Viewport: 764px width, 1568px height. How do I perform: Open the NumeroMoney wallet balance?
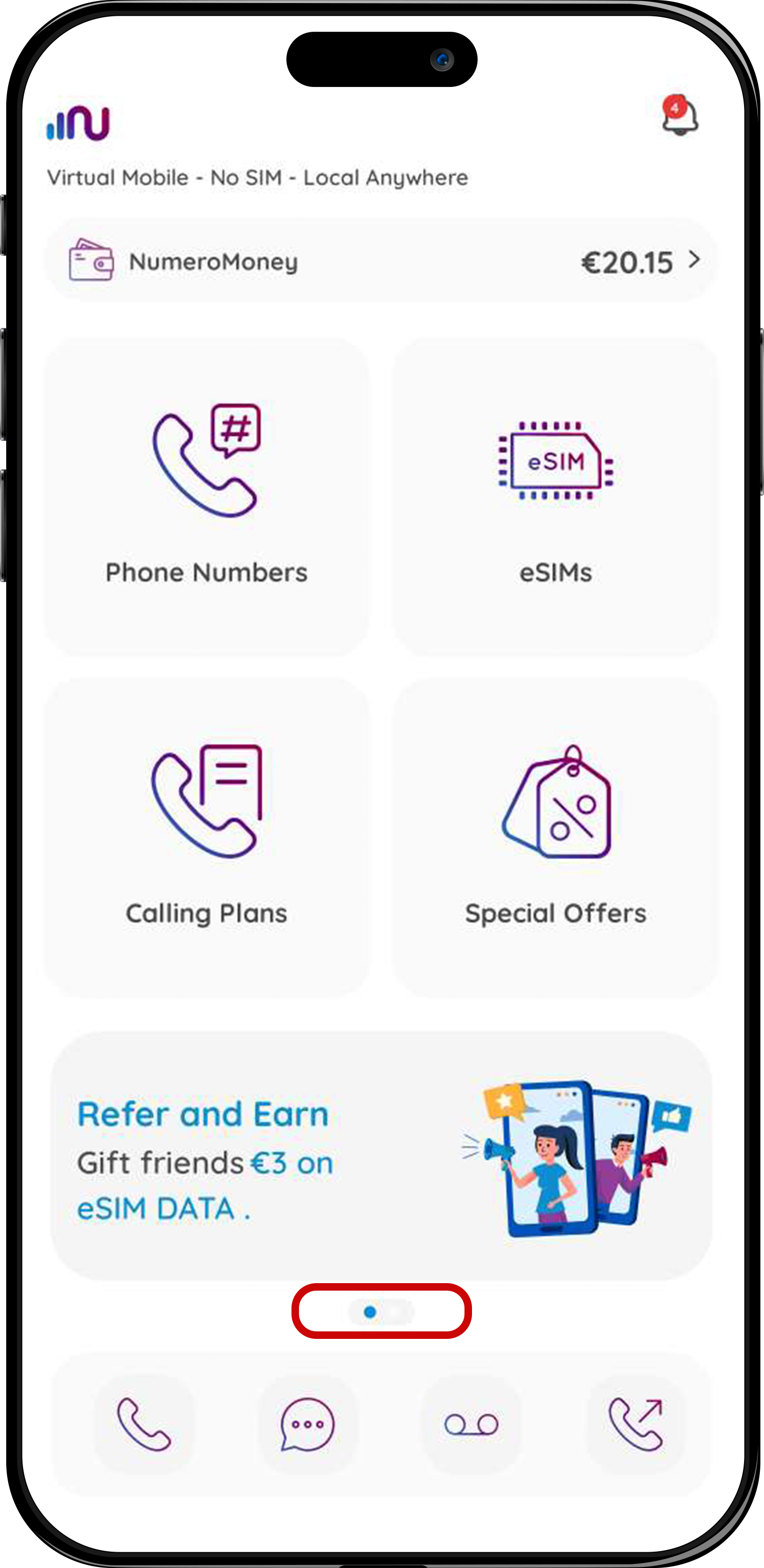[x=381, y=261]
